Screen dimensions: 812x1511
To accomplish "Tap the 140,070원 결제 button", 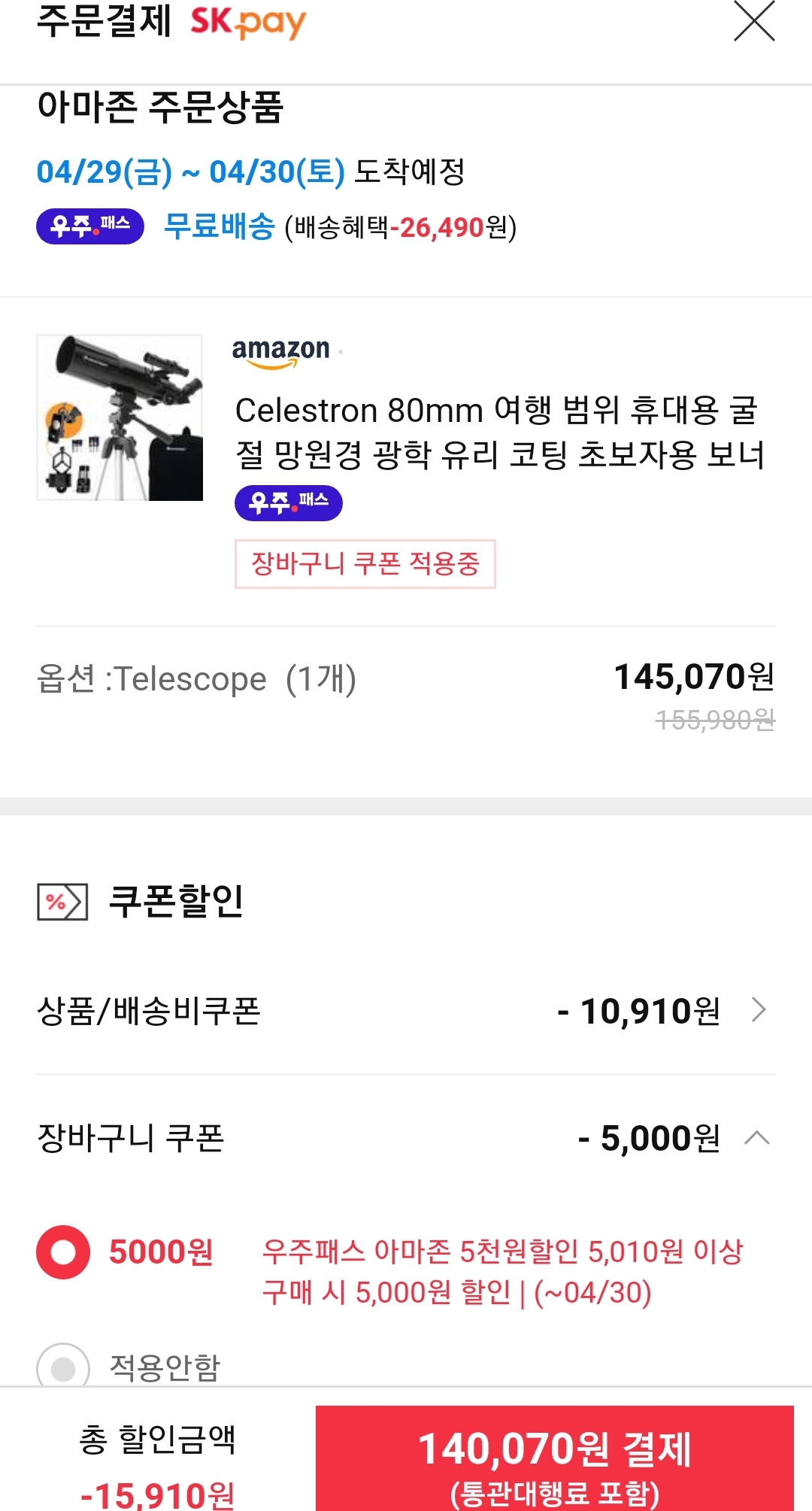I will click(555, 1459).
